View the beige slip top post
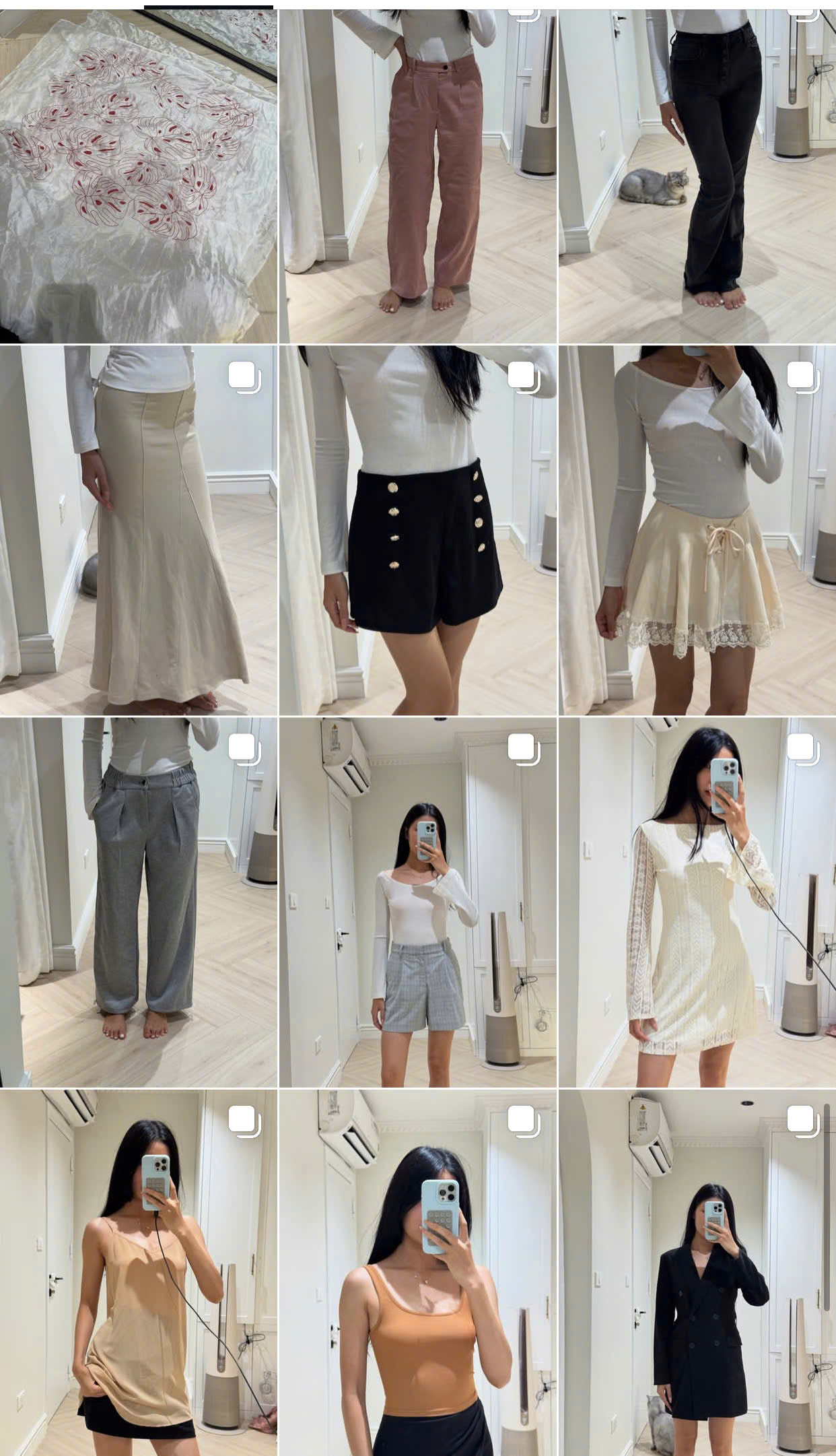This screenshot has width=836, height=1456. (x=138, y=1273)
